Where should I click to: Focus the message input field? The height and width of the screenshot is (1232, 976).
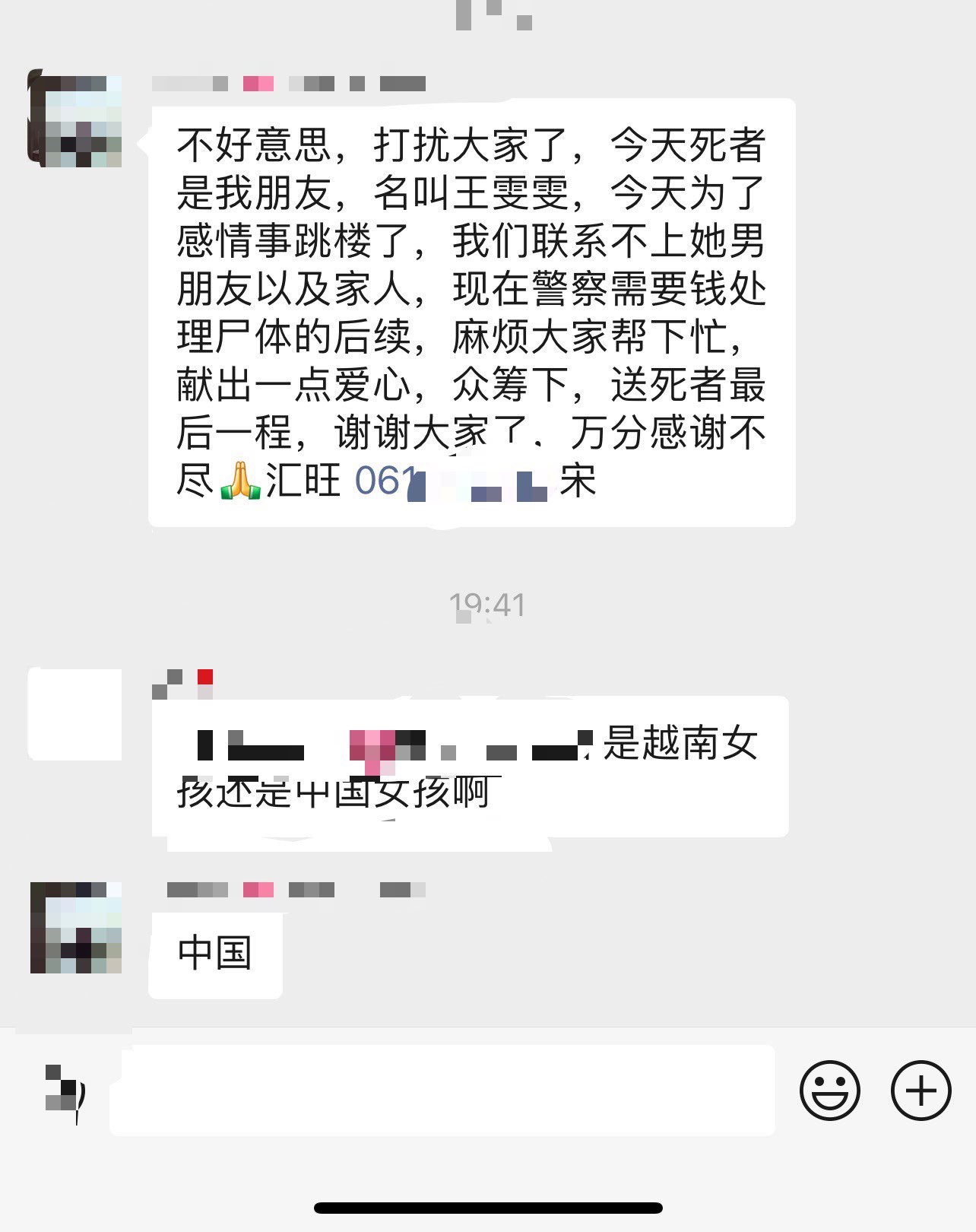click(441, 1091)
